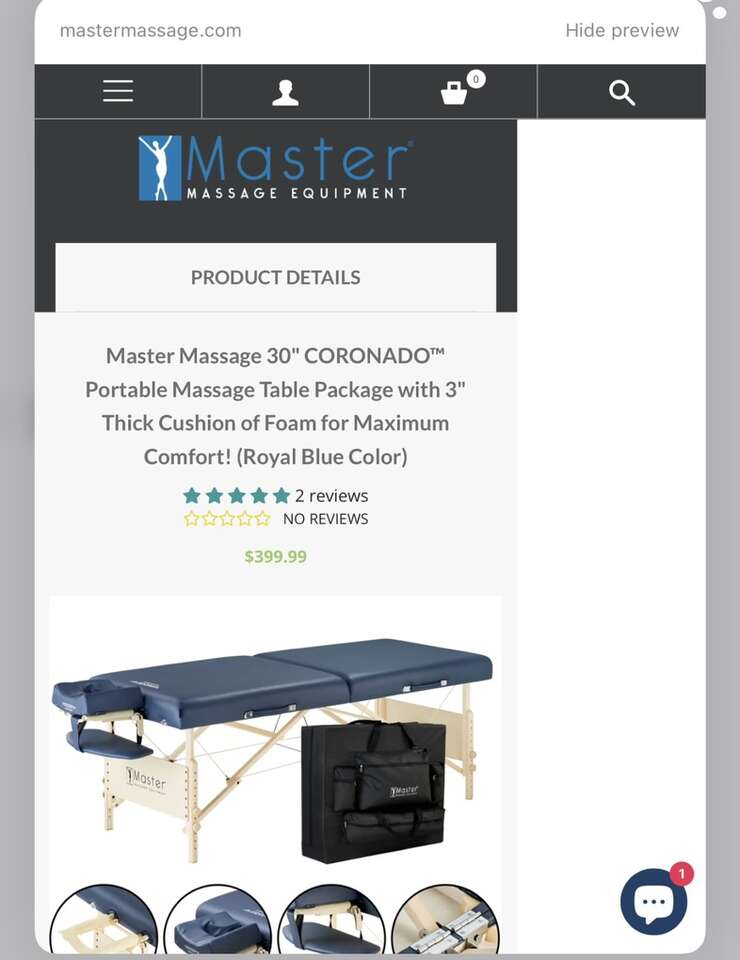Viewport: 740px width, 960px height.
Task: Open the user account icon
Action: [x=286, y=91]
